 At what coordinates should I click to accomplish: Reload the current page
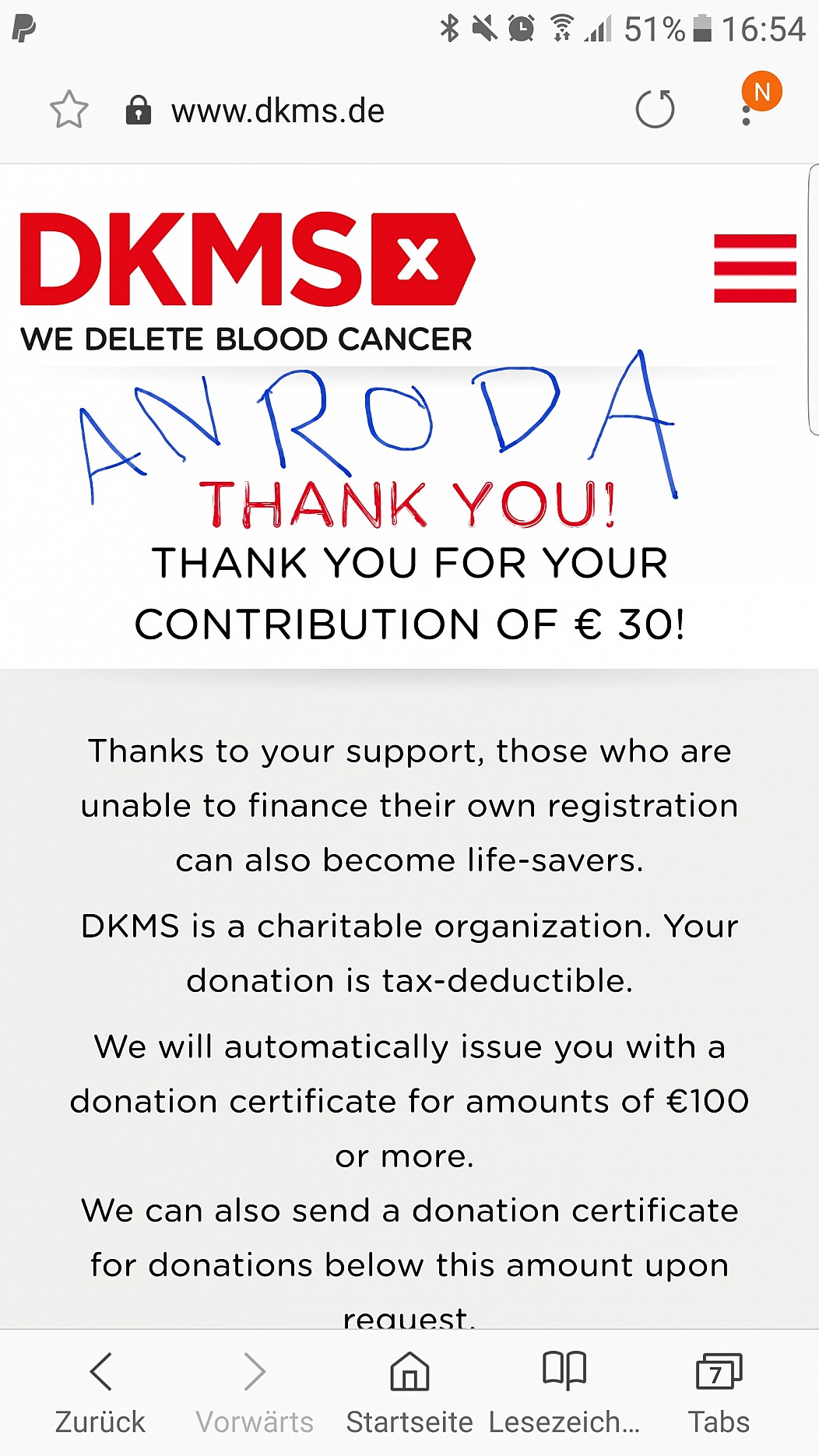pyautogui.click(x=655, y=109)
